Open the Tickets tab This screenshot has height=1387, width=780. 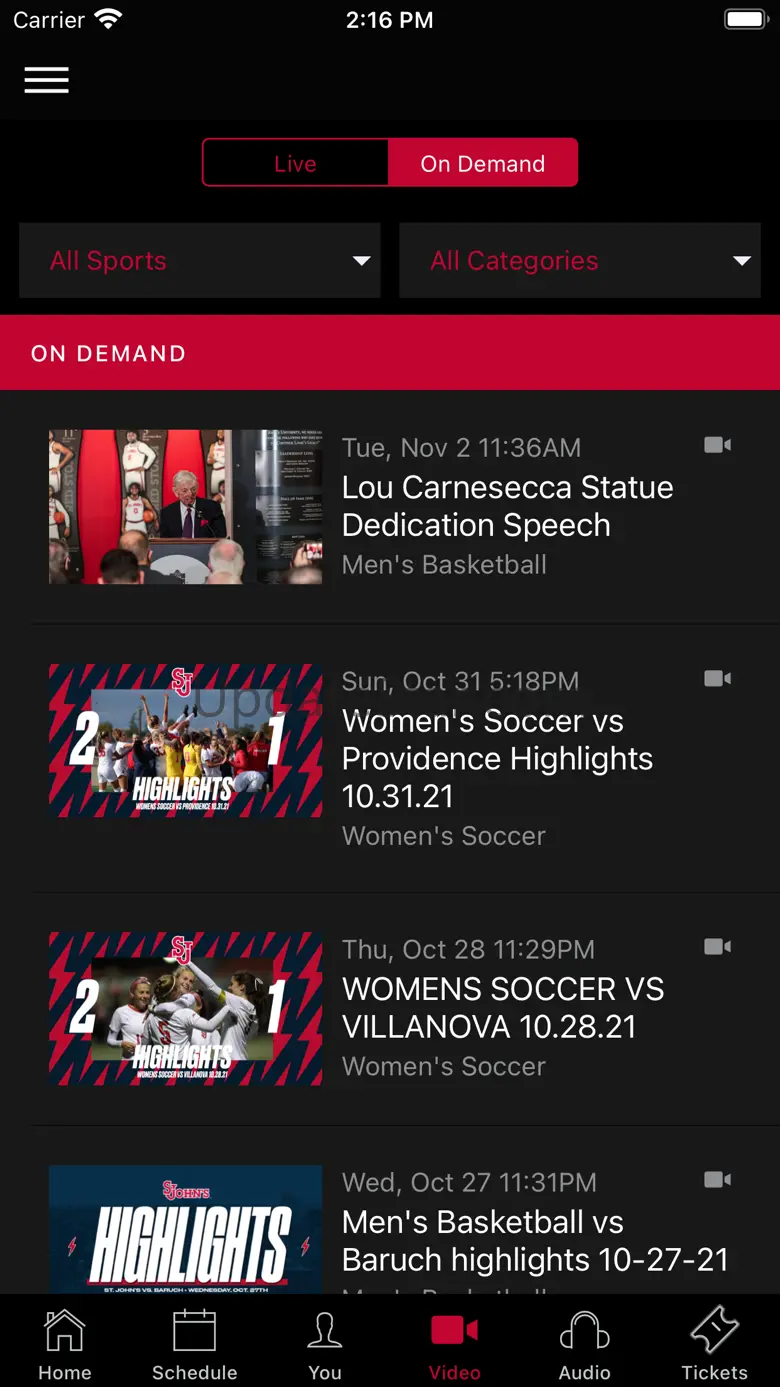[x=714, y=1345]
